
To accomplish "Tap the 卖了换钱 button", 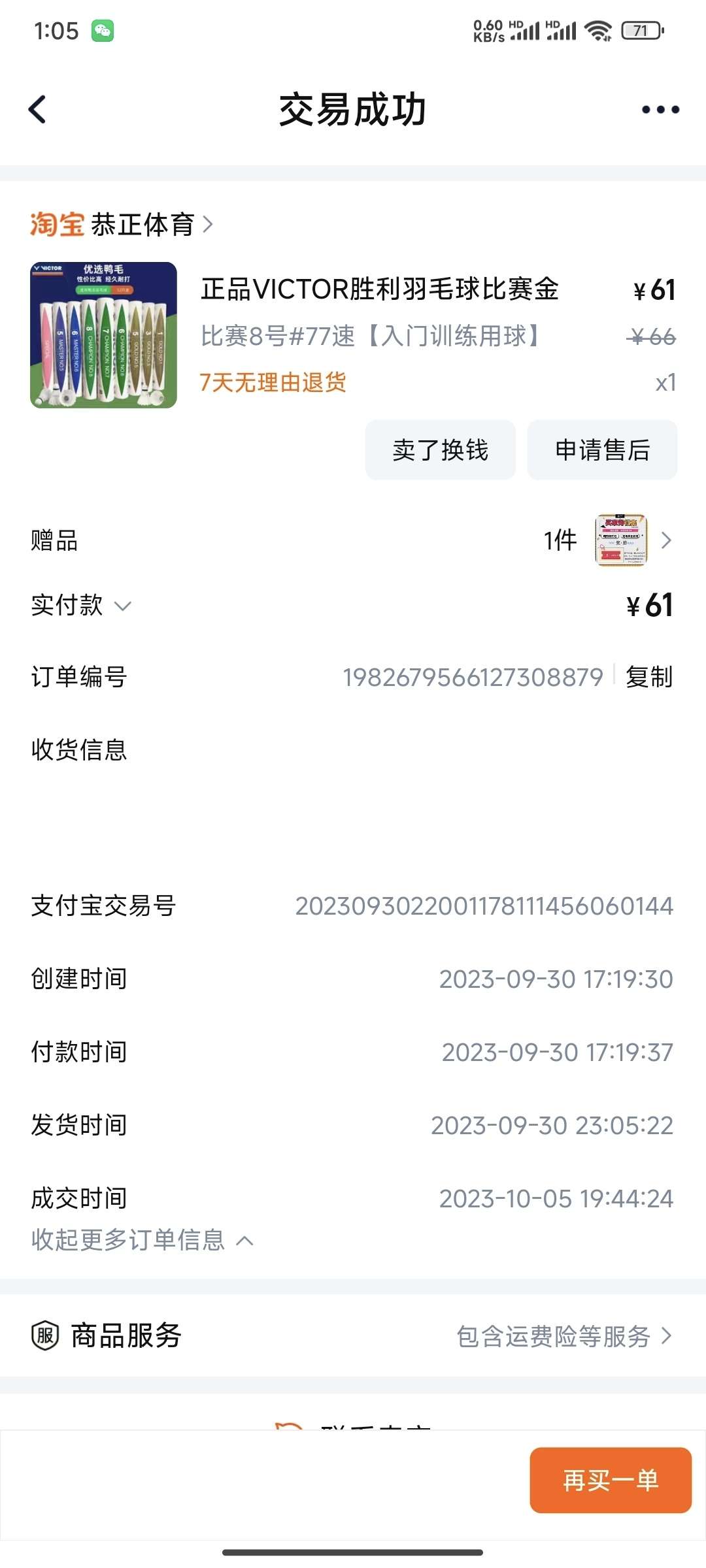I will (x=440, y=450).
